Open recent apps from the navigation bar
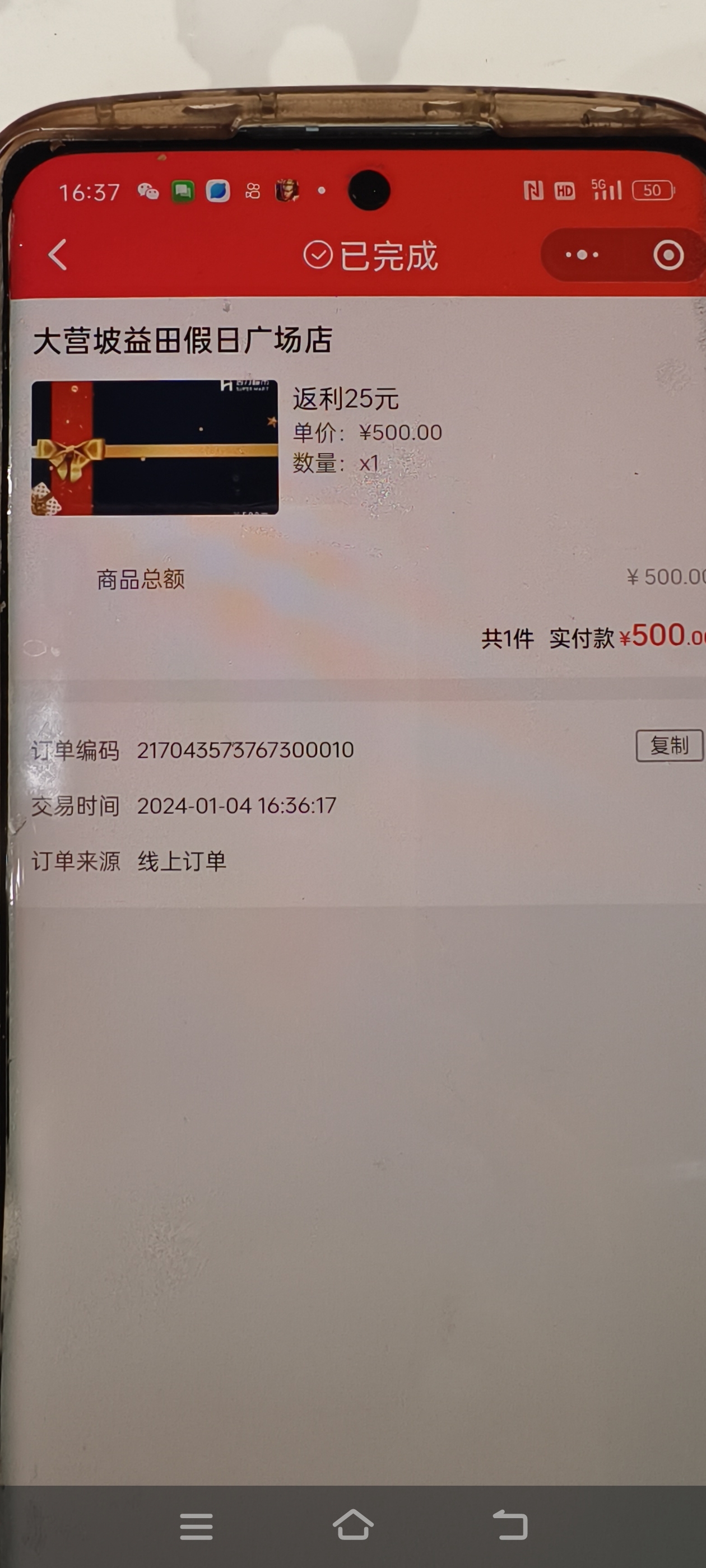Image resolution: width=706 pixels, height=1568 pixels. click(196, 1525)
